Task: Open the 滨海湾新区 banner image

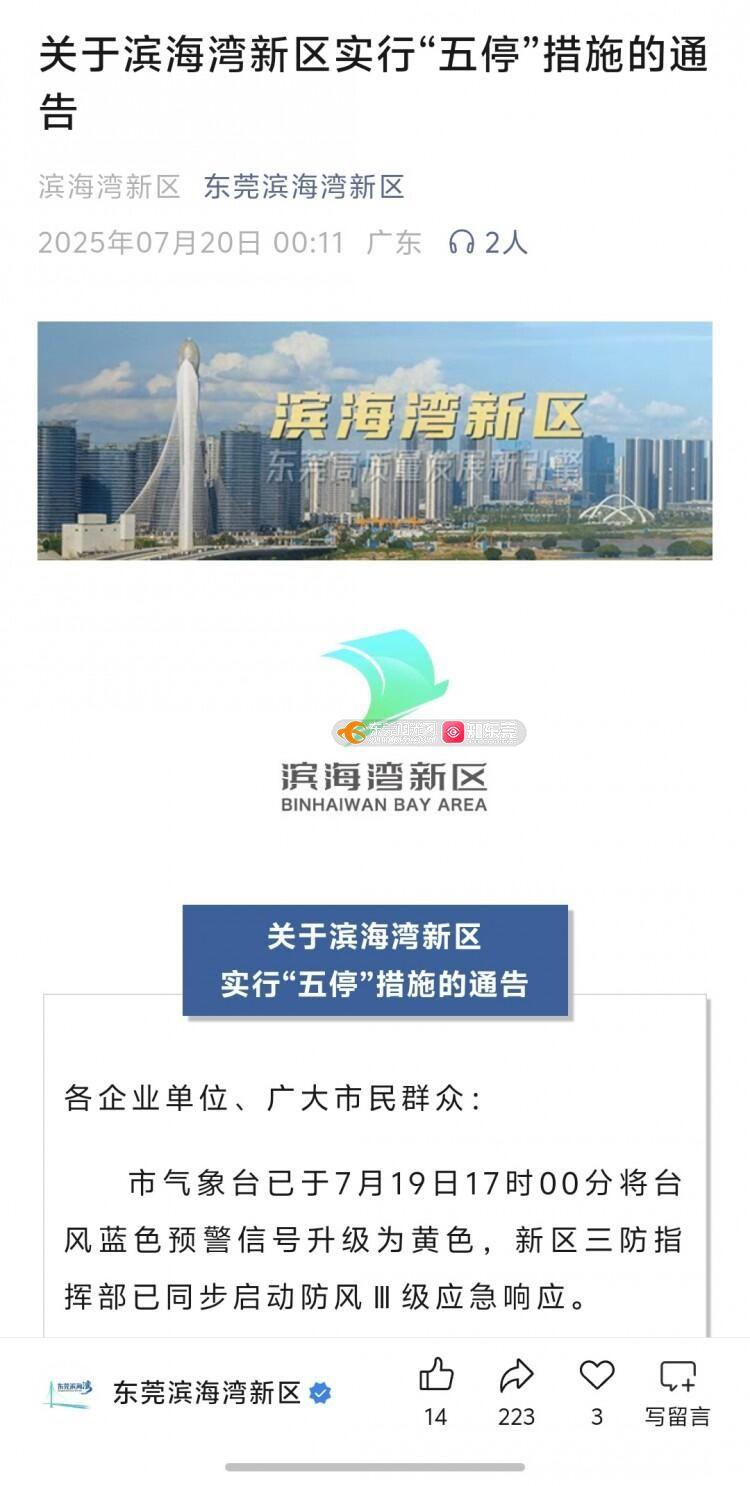Action: (x=375, y=440)
